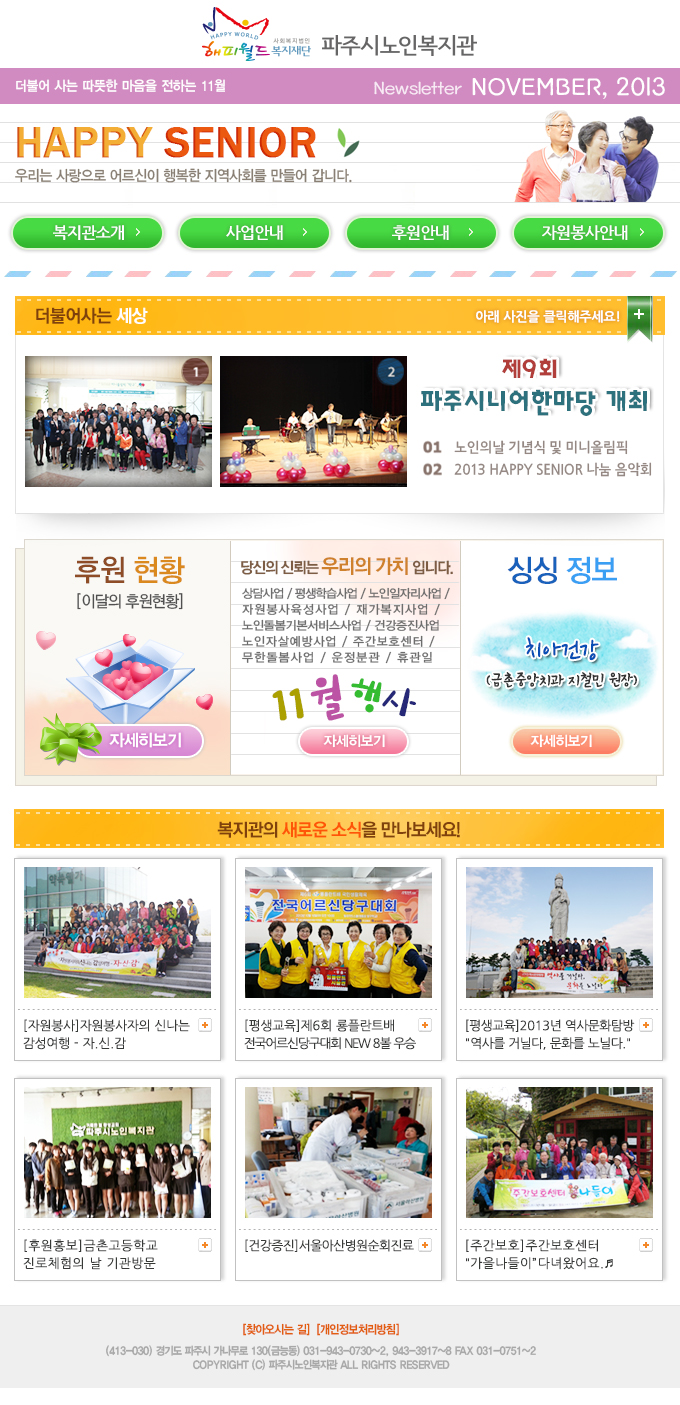
Task: Open the 자원봉사자의 신나는 감성여행 article
Action: 107,1033
